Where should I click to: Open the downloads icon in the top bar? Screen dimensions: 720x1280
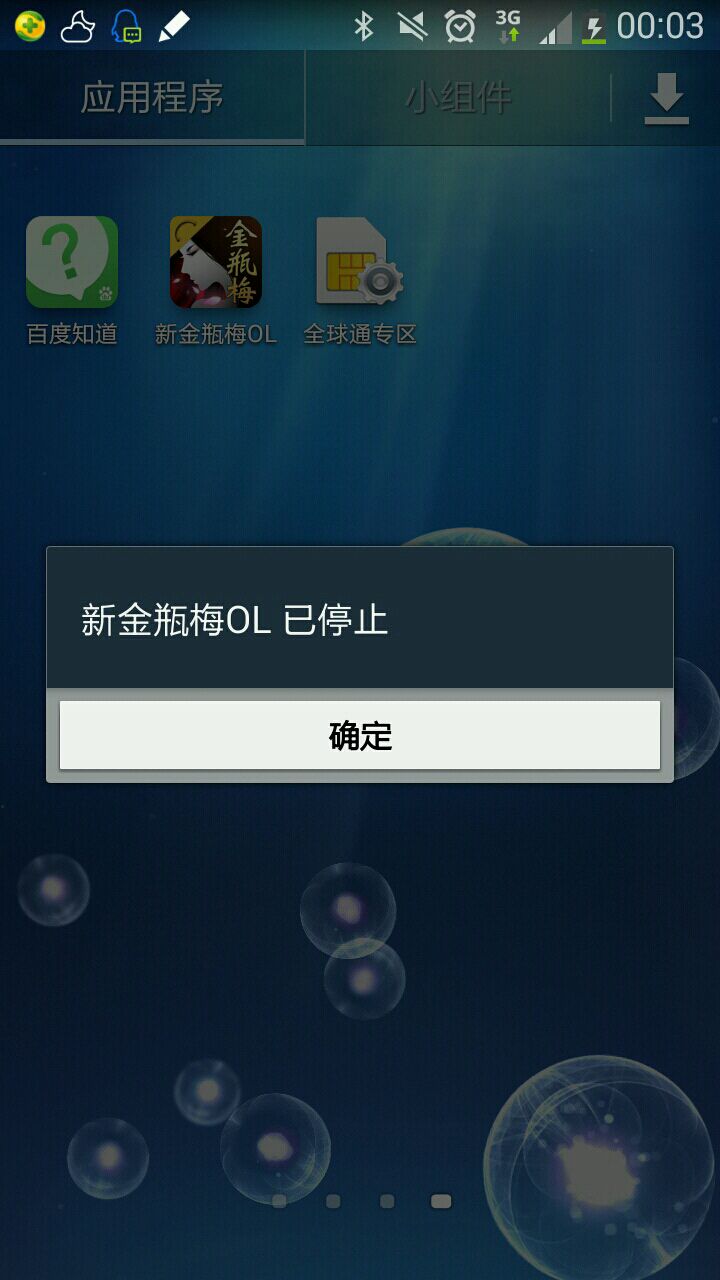pos(666,99)
